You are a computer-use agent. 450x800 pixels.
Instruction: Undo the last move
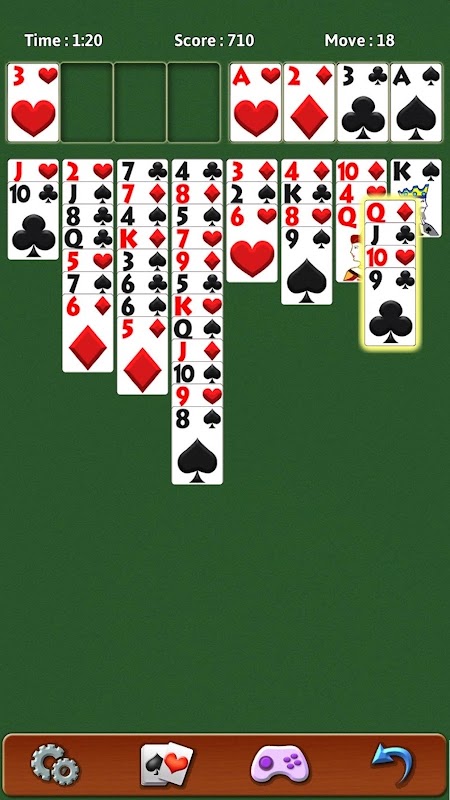point(391,764)
